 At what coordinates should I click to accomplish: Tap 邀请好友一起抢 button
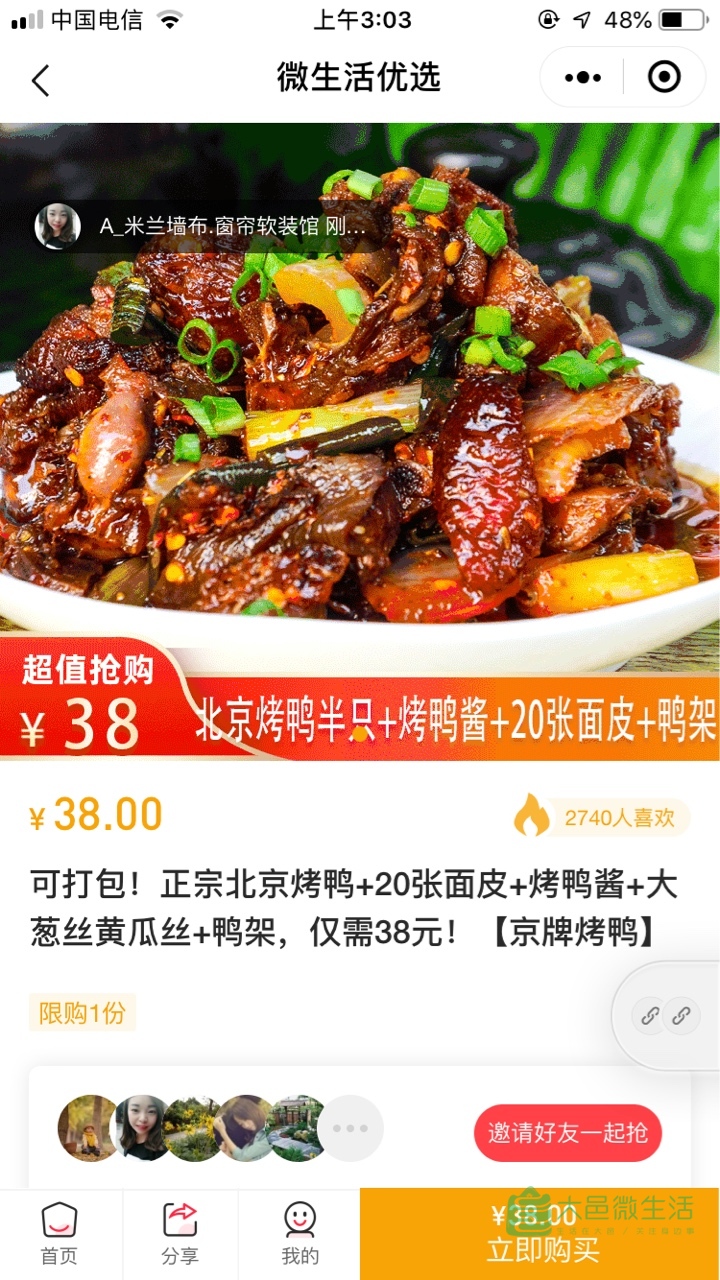pos(567,1132)
